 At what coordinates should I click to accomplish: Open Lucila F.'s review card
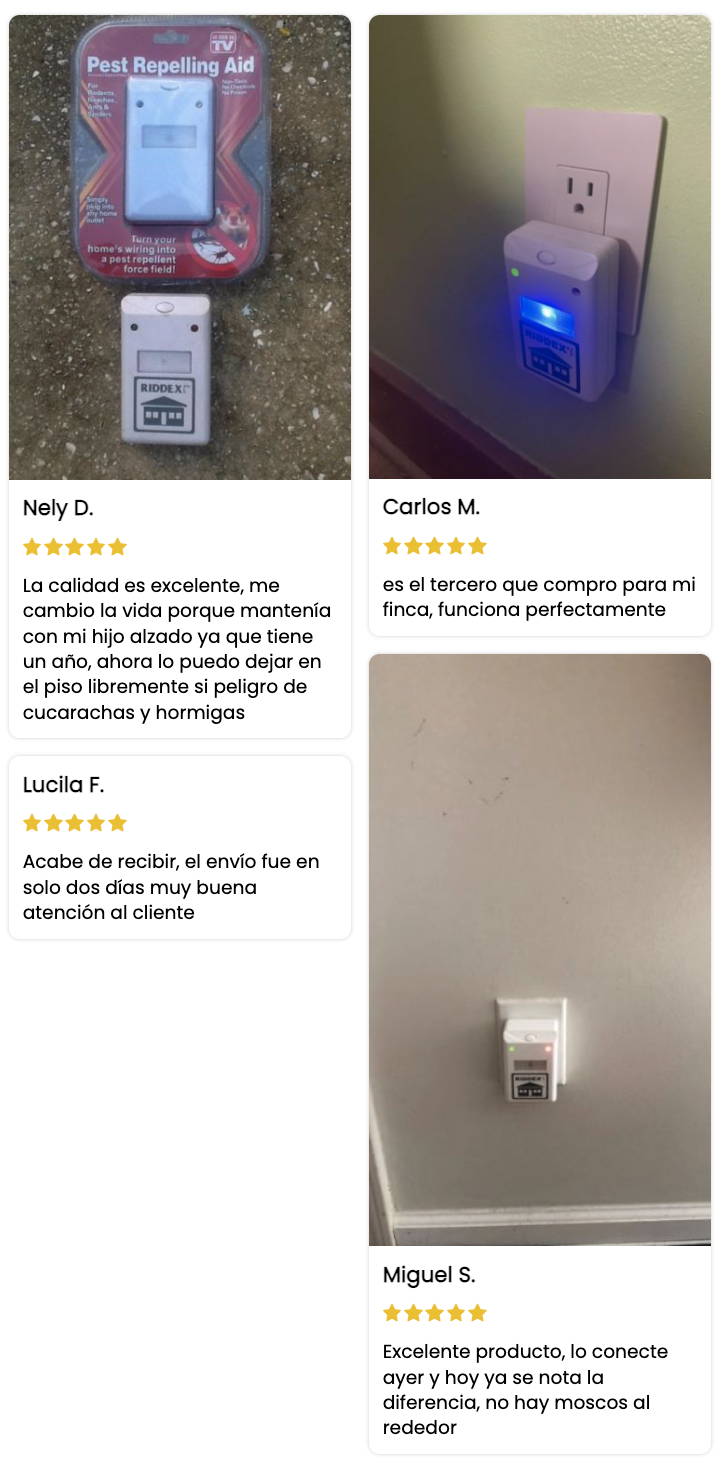click(180, 847)
